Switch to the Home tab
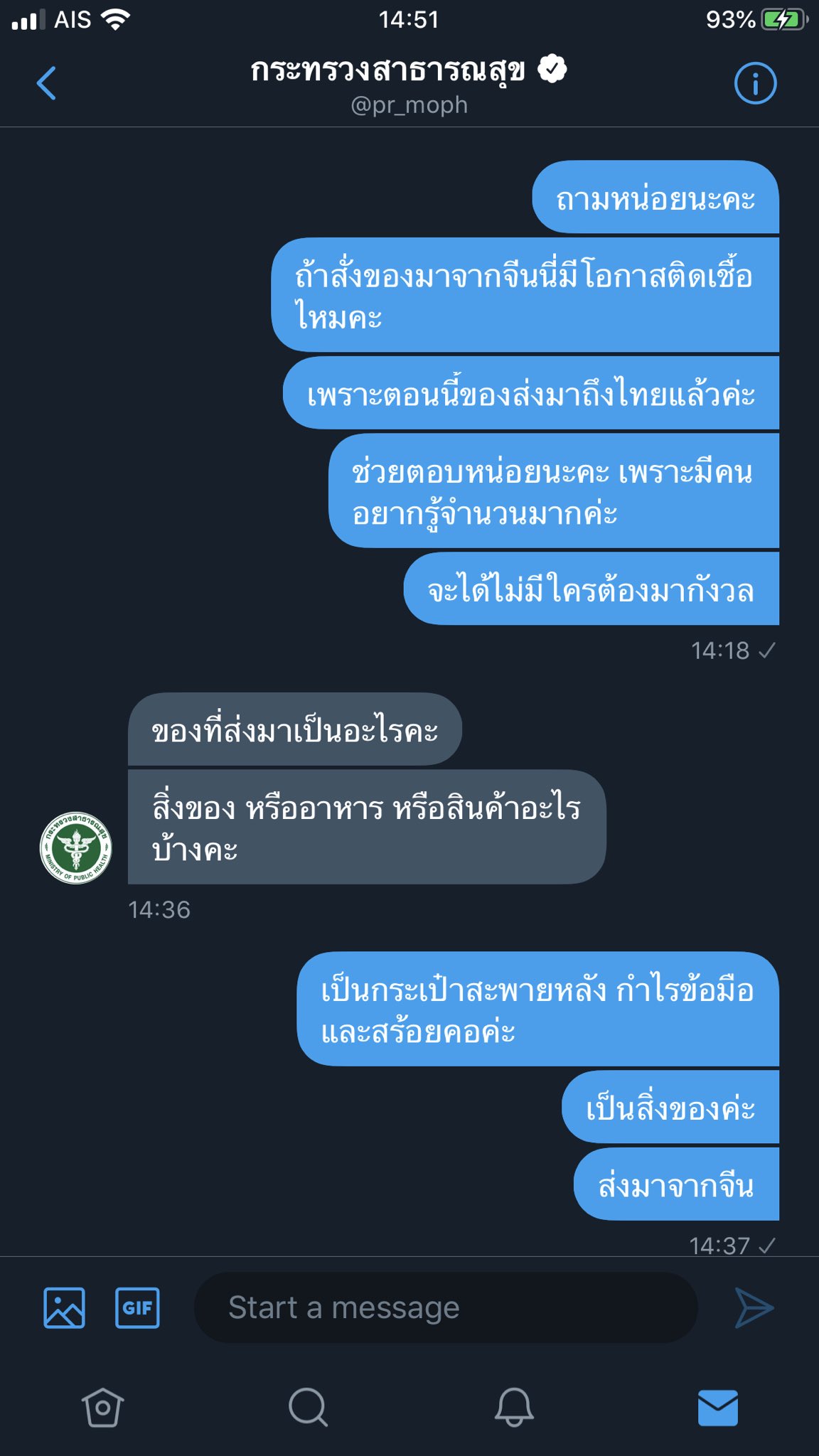 click(x=103, y=1407)
